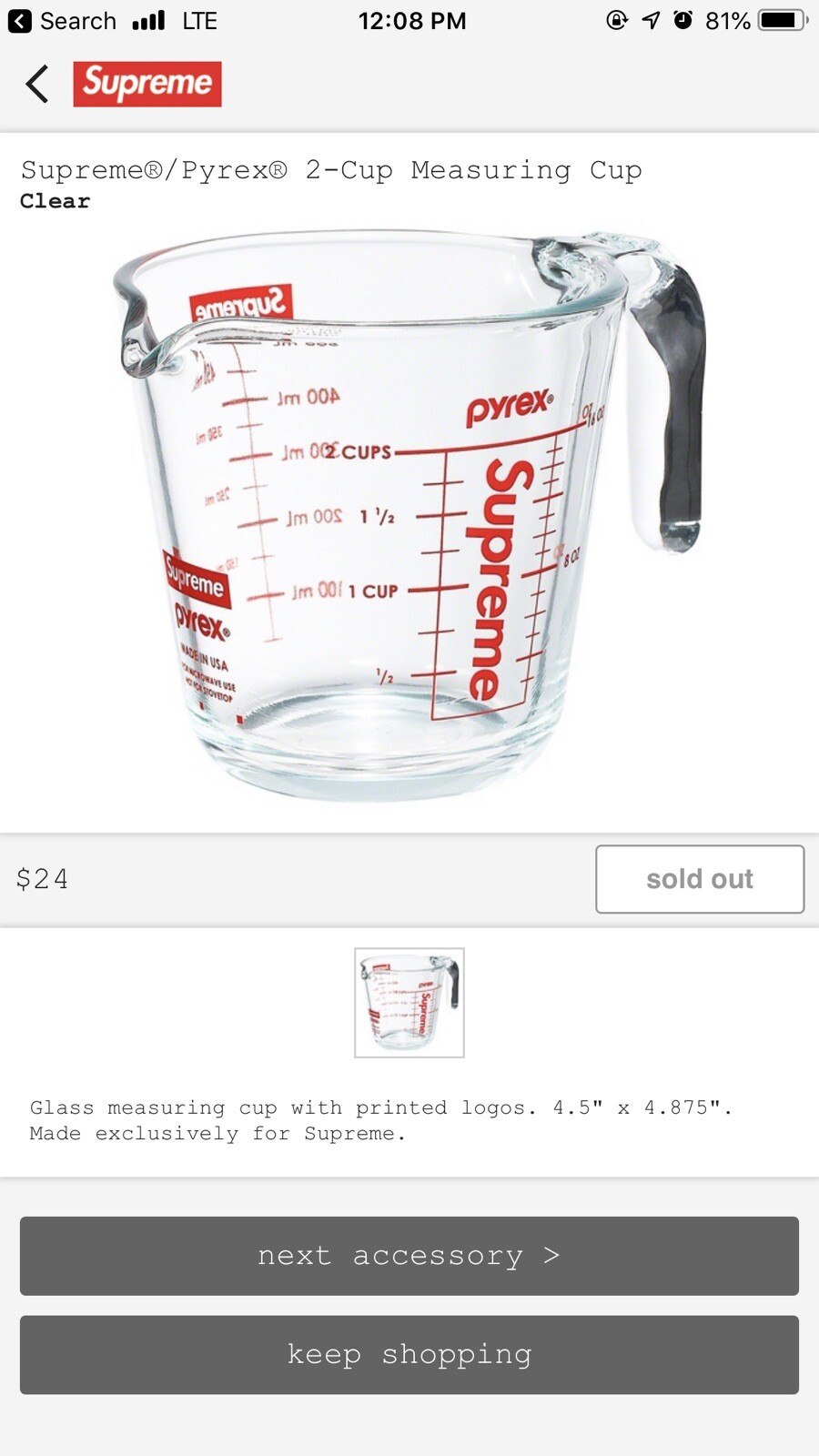Tap the LTE indicator
The width and height of the screenshot is (819, 1456).
198,20
